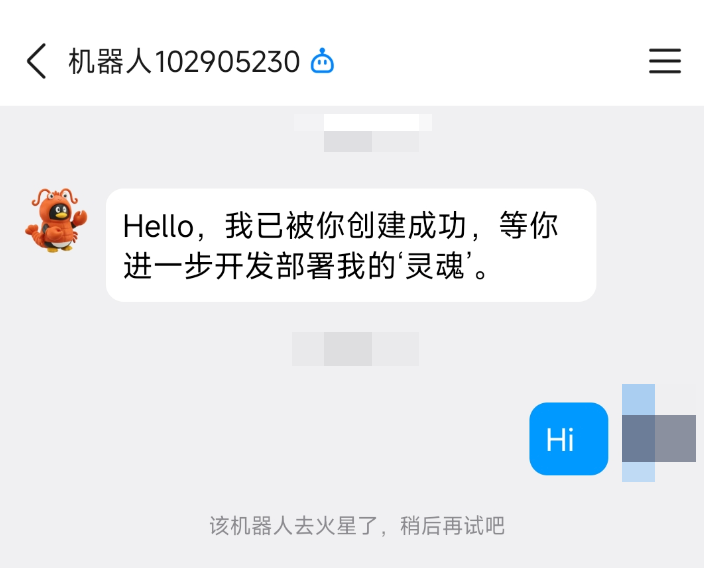Open the hamburger menu at top right
This screenshot has width=704, height=568.
(x=665, y=61)
